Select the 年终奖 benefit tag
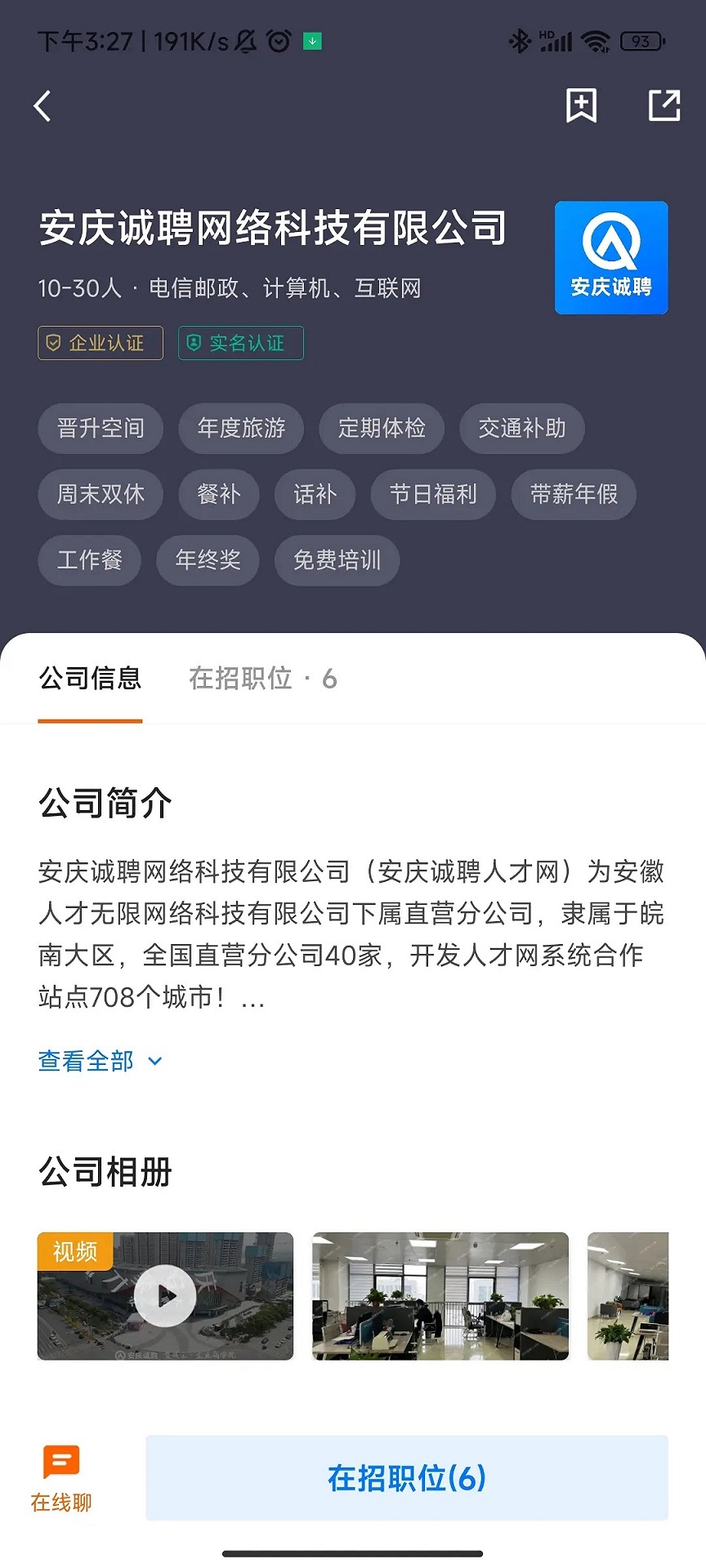 (208, 560)
